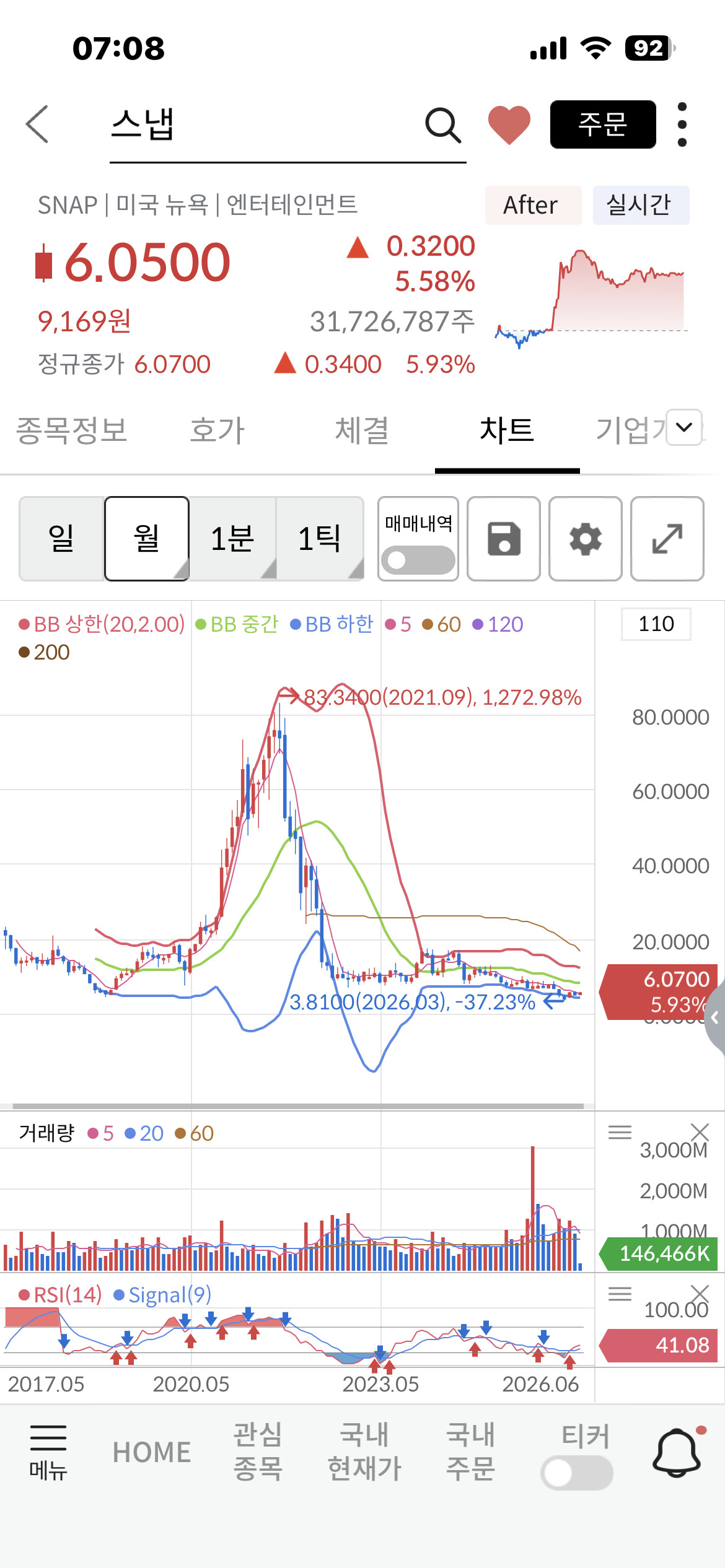The image size is (725, 1568).
Task: Open the 메뉴 hamburger menu
Action: 48,1452
